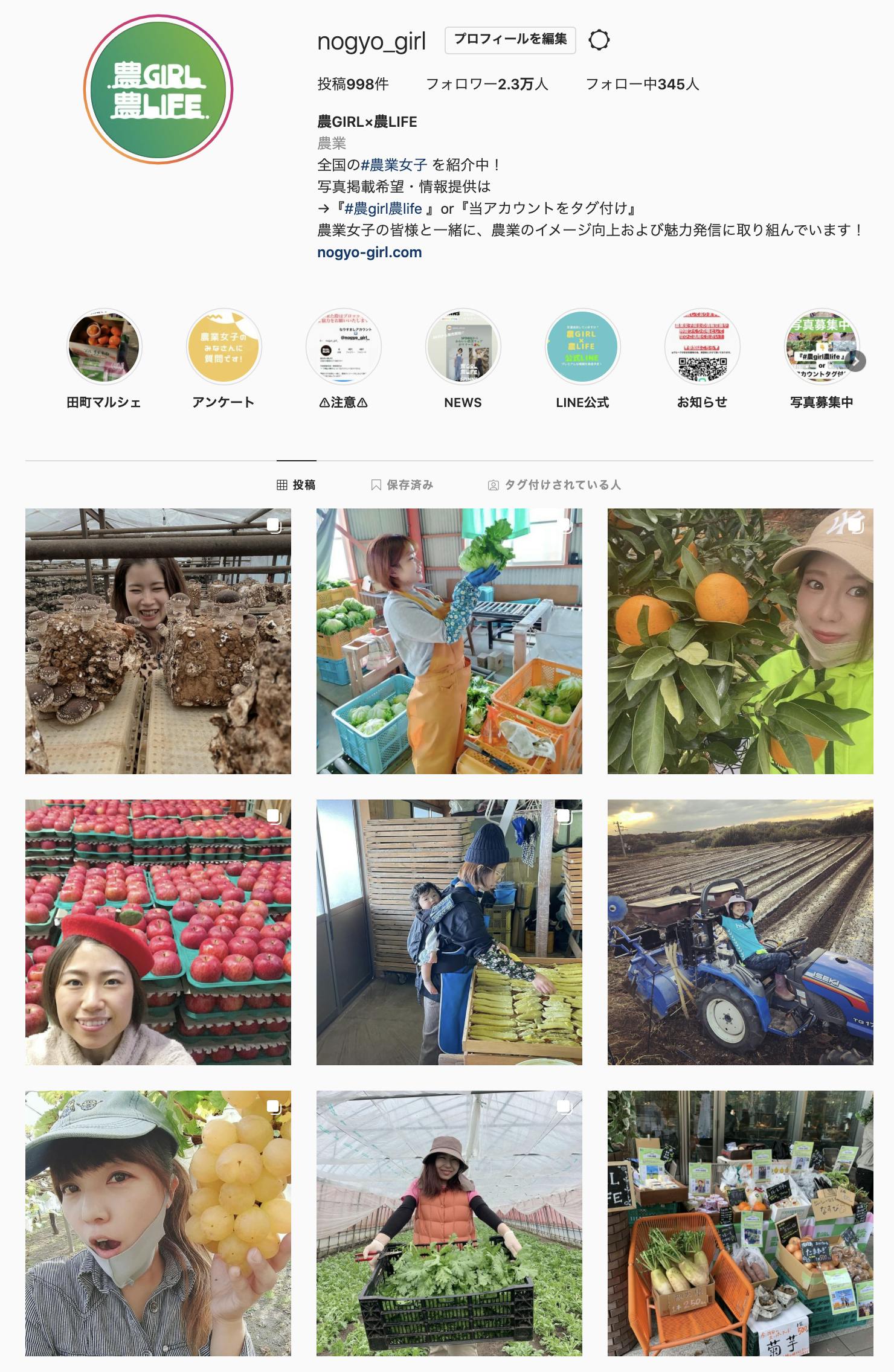Open the settings gear icon

599,40
